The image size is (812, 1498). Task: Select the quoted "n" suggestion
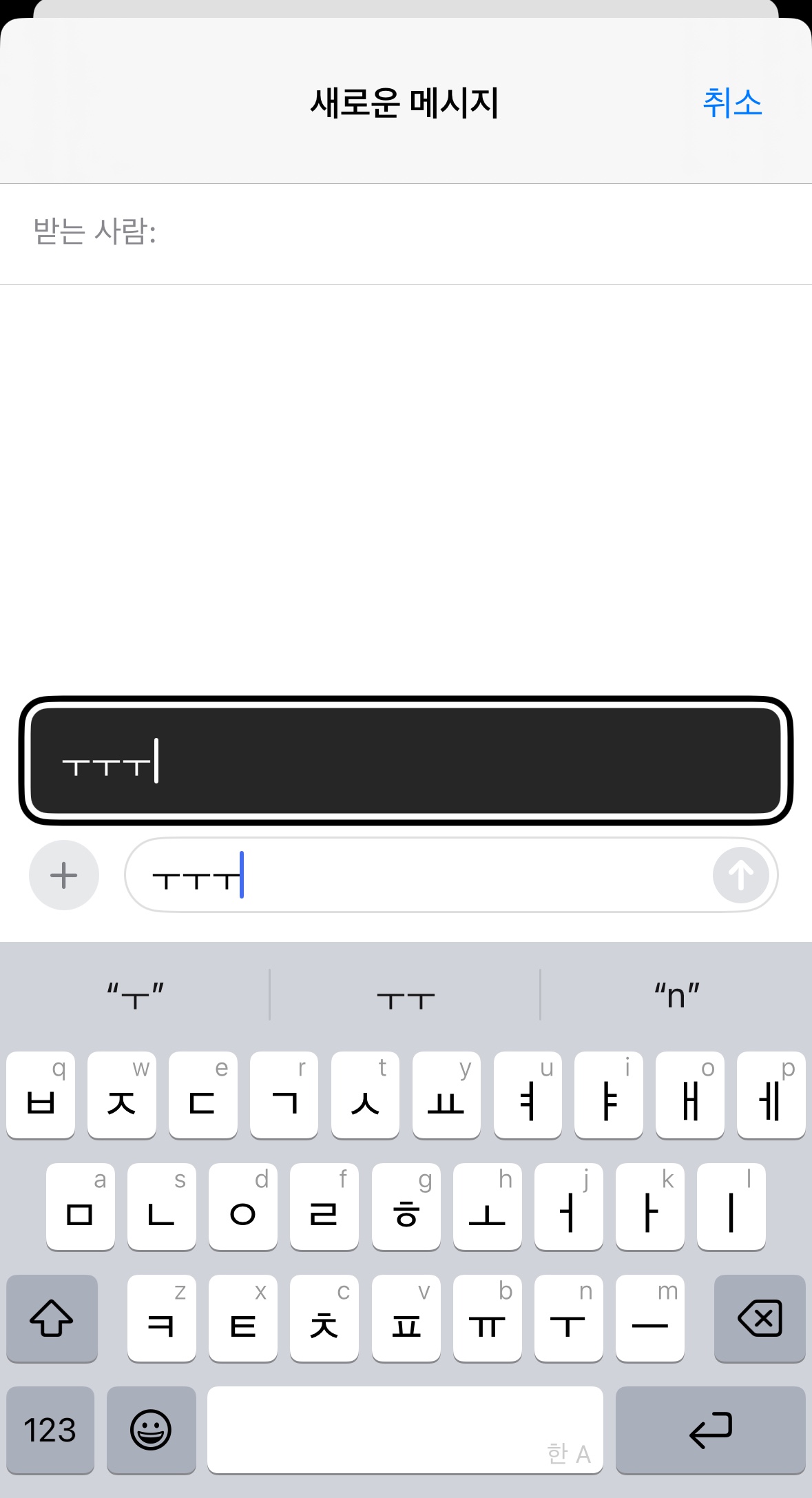point(676,996)
